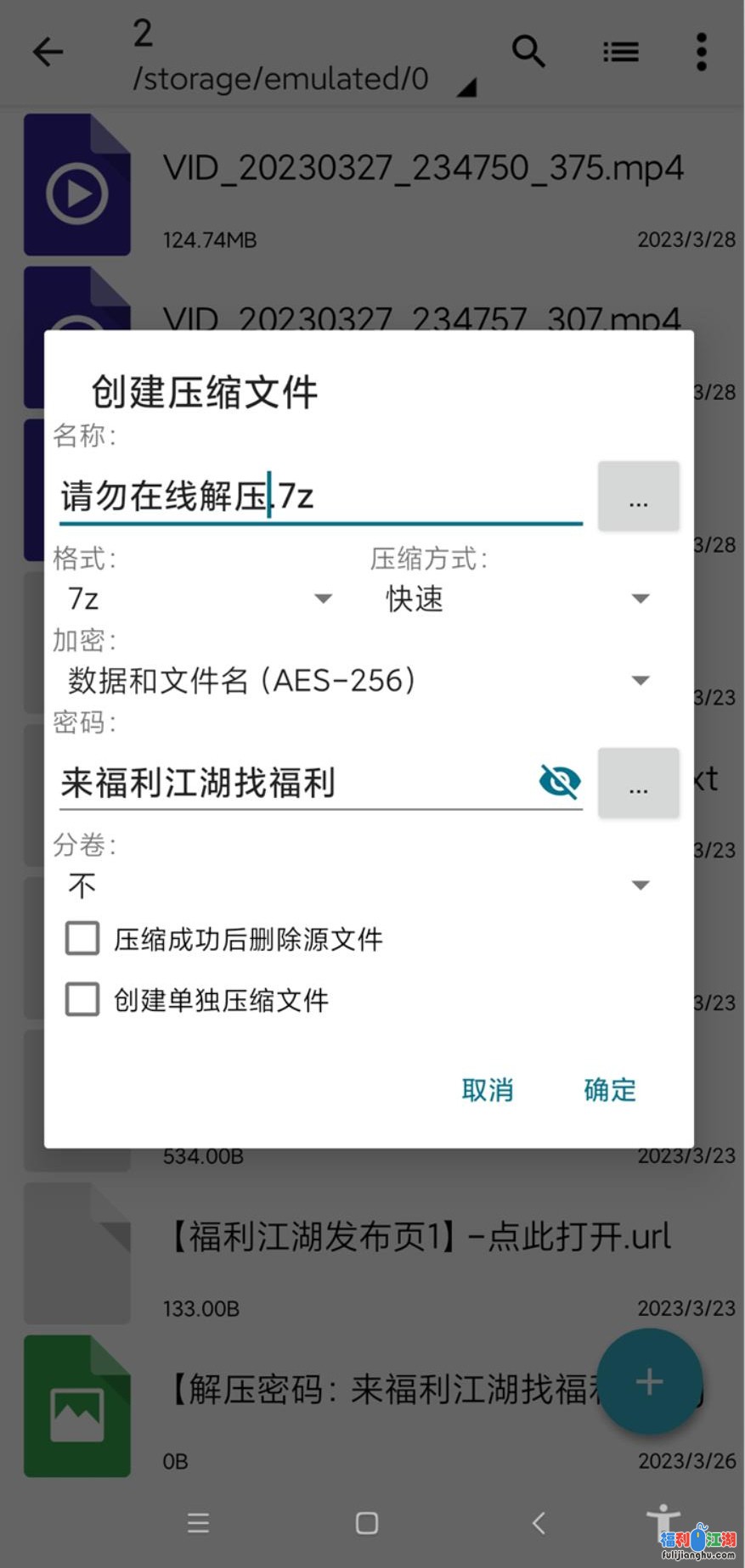Tap the ellipsis button beside the password field
Image resolution: width=745 pixels, height=1568 pixels.
[x=638, y=783]
